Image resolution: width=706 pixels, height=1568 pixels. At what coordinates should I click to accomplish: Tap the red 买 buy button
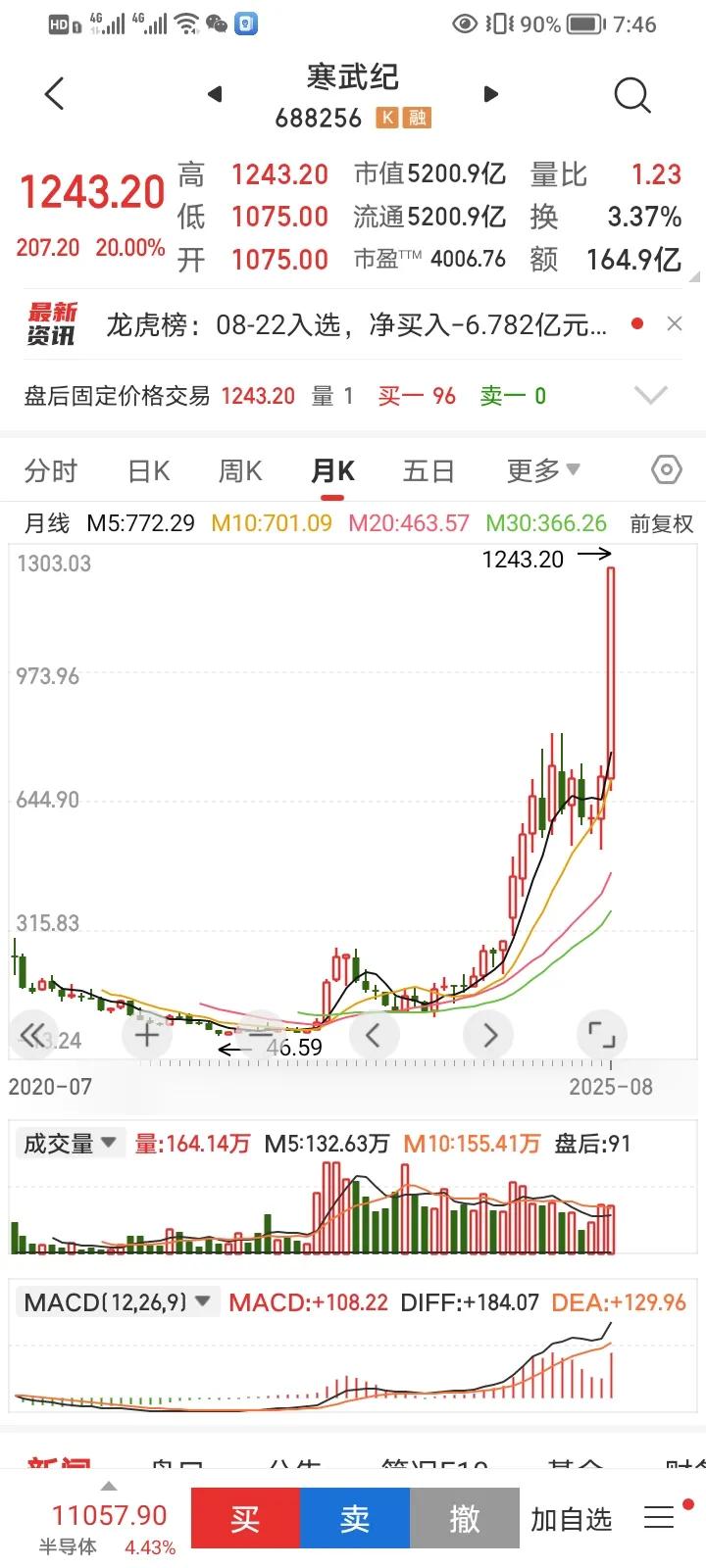point(244,1518)
